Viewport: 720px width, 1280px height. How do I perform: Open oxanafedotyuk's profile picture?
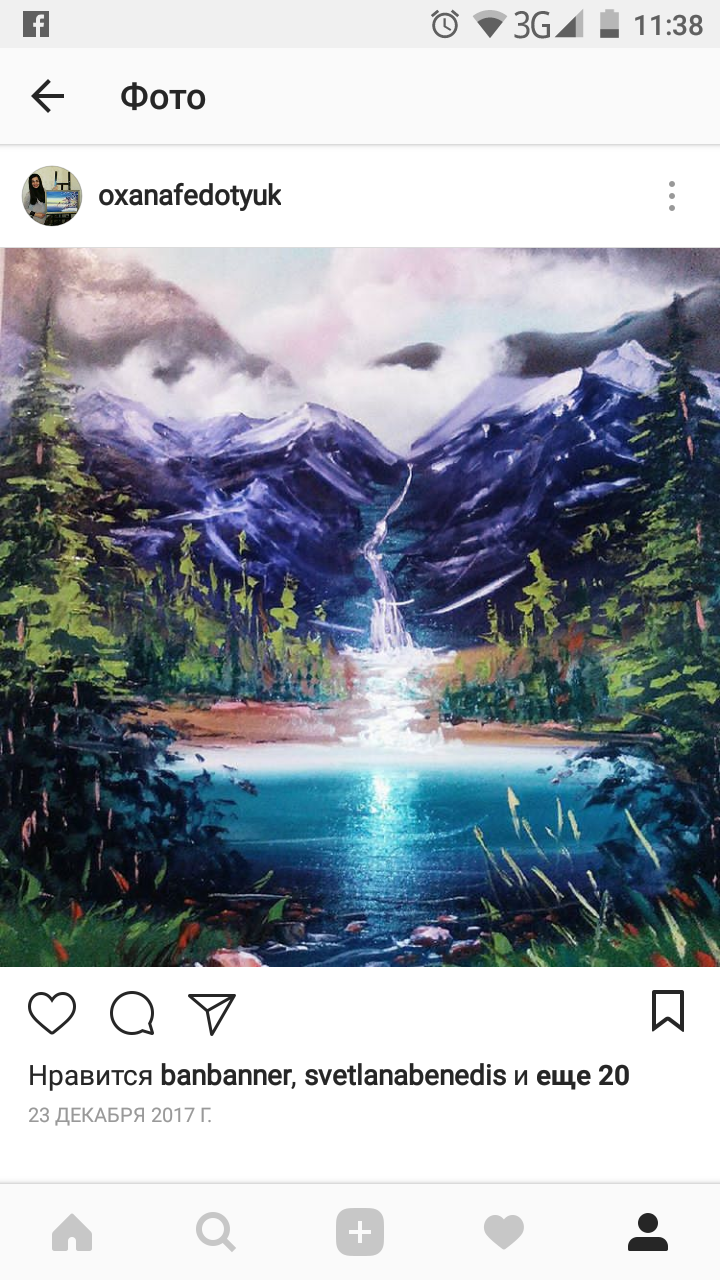(52, 196)
